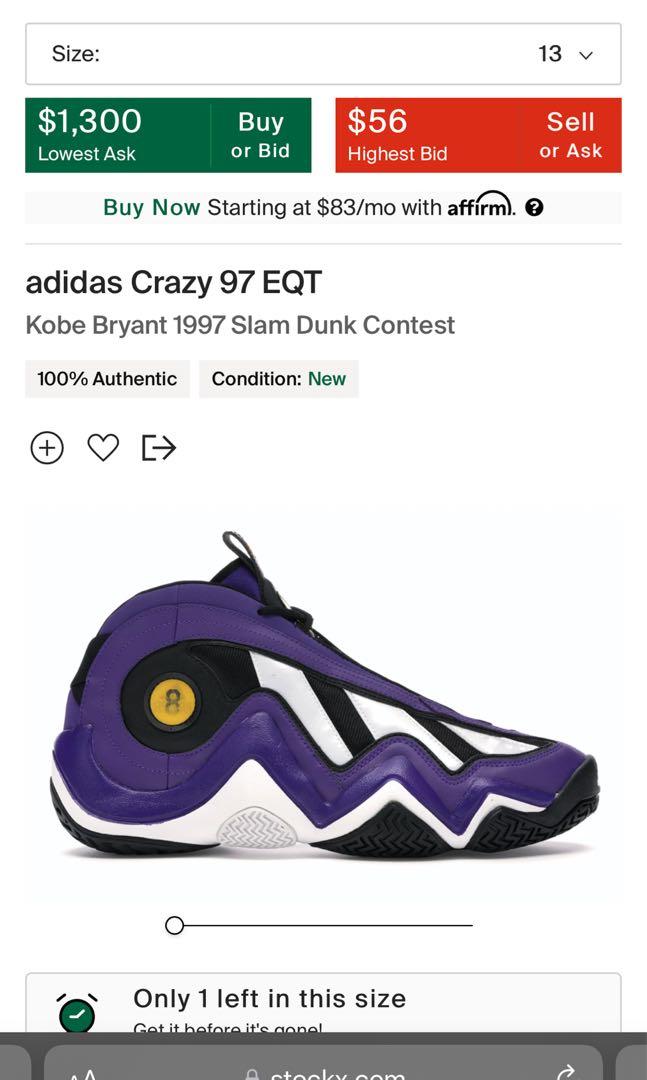Screen dimensions: 647x1080
Task: Open the Affirm help question mark
Action: (534, 208)
